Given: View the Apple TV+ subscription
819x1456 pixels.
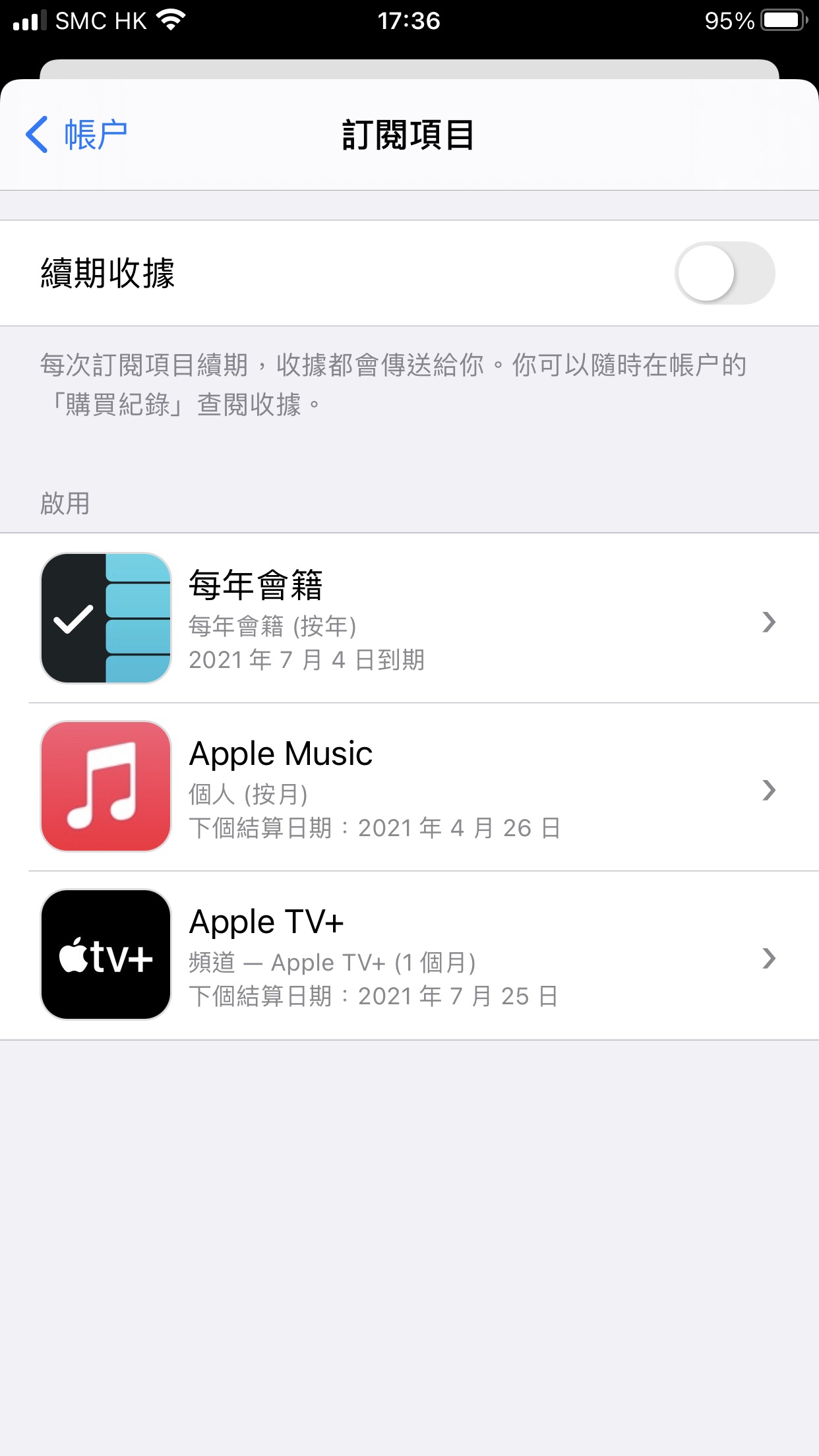Looking at the screenshot, I should point(409,956).
